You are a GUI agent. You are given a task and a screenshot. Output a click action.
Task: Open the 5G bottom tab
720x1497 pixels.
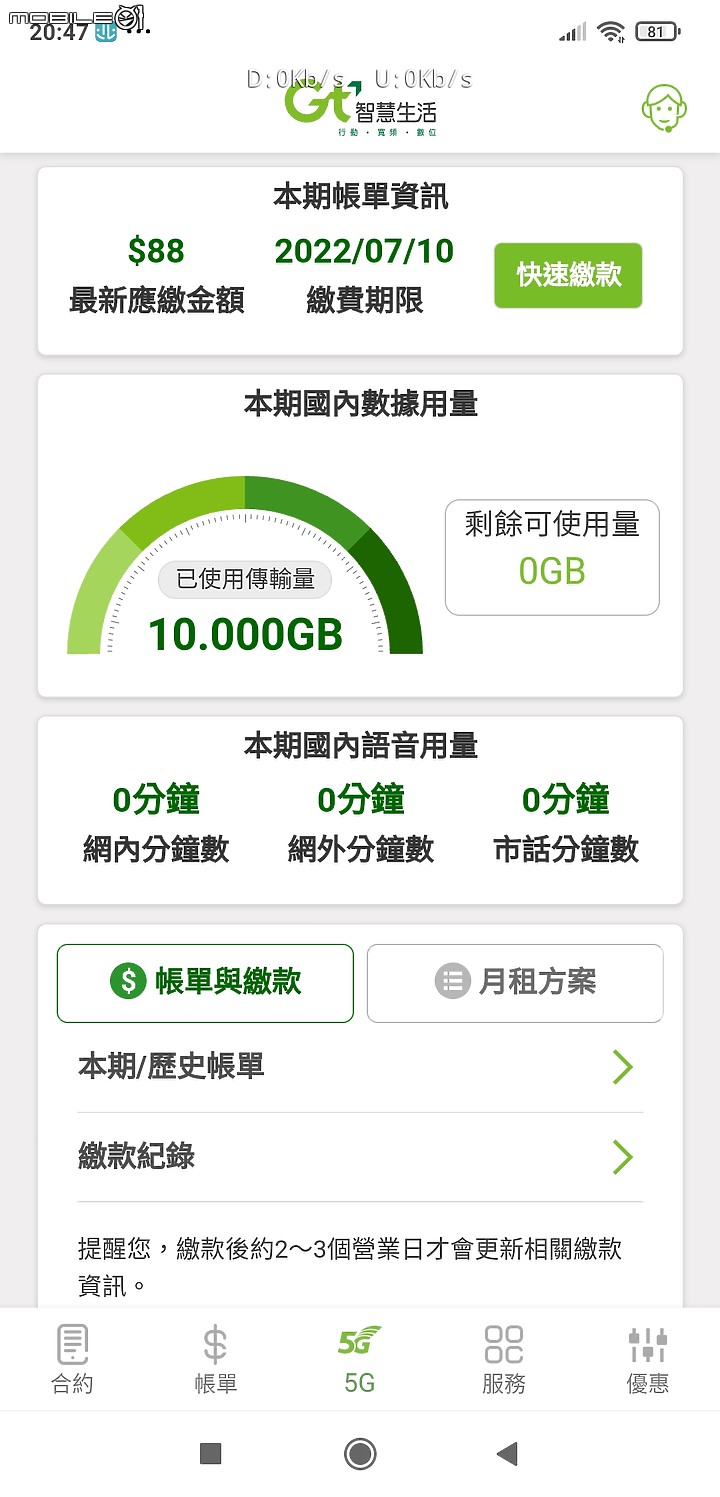[360, 1359]
